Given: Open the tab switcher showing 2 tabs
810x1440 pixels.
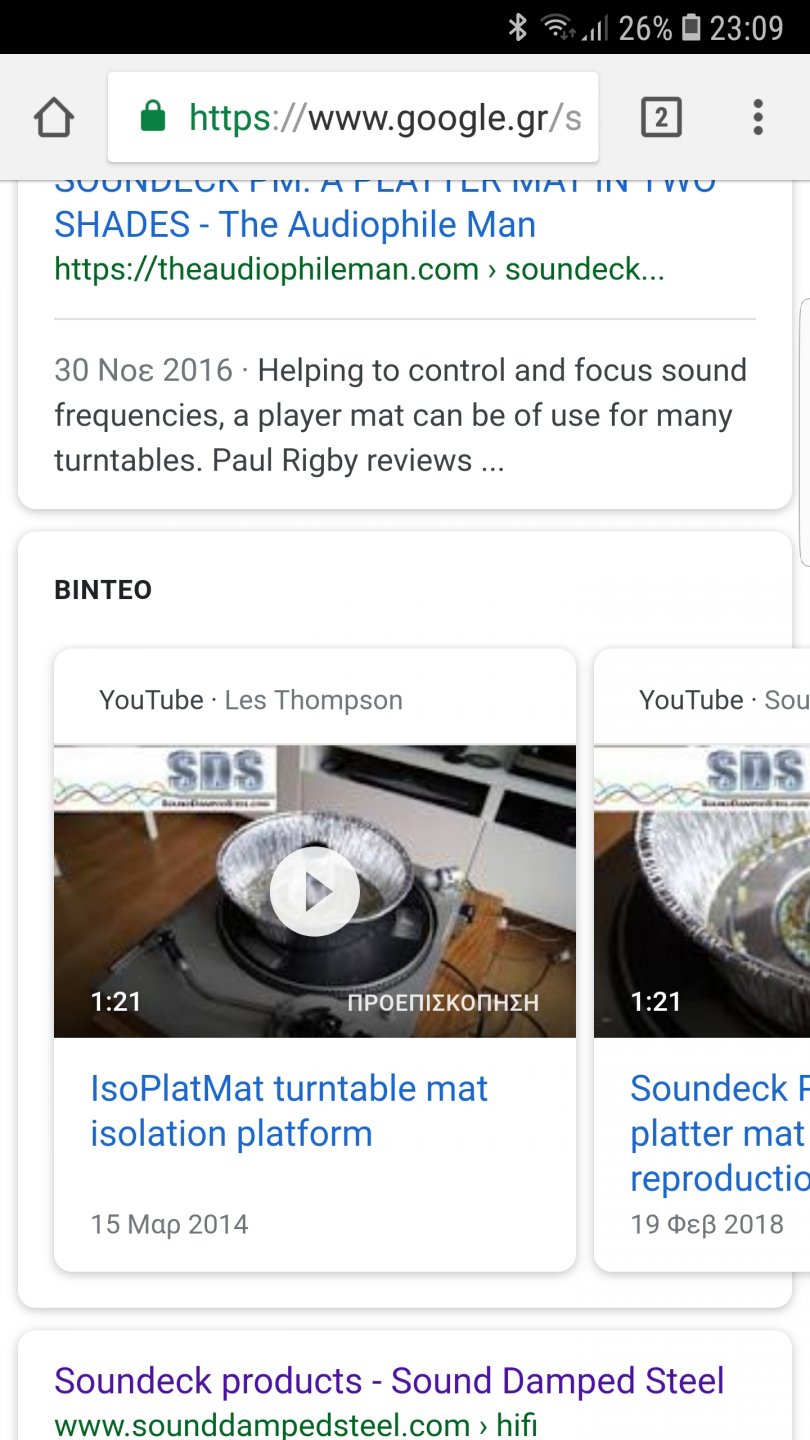Looking at the screenshot, I should [660, 119].
